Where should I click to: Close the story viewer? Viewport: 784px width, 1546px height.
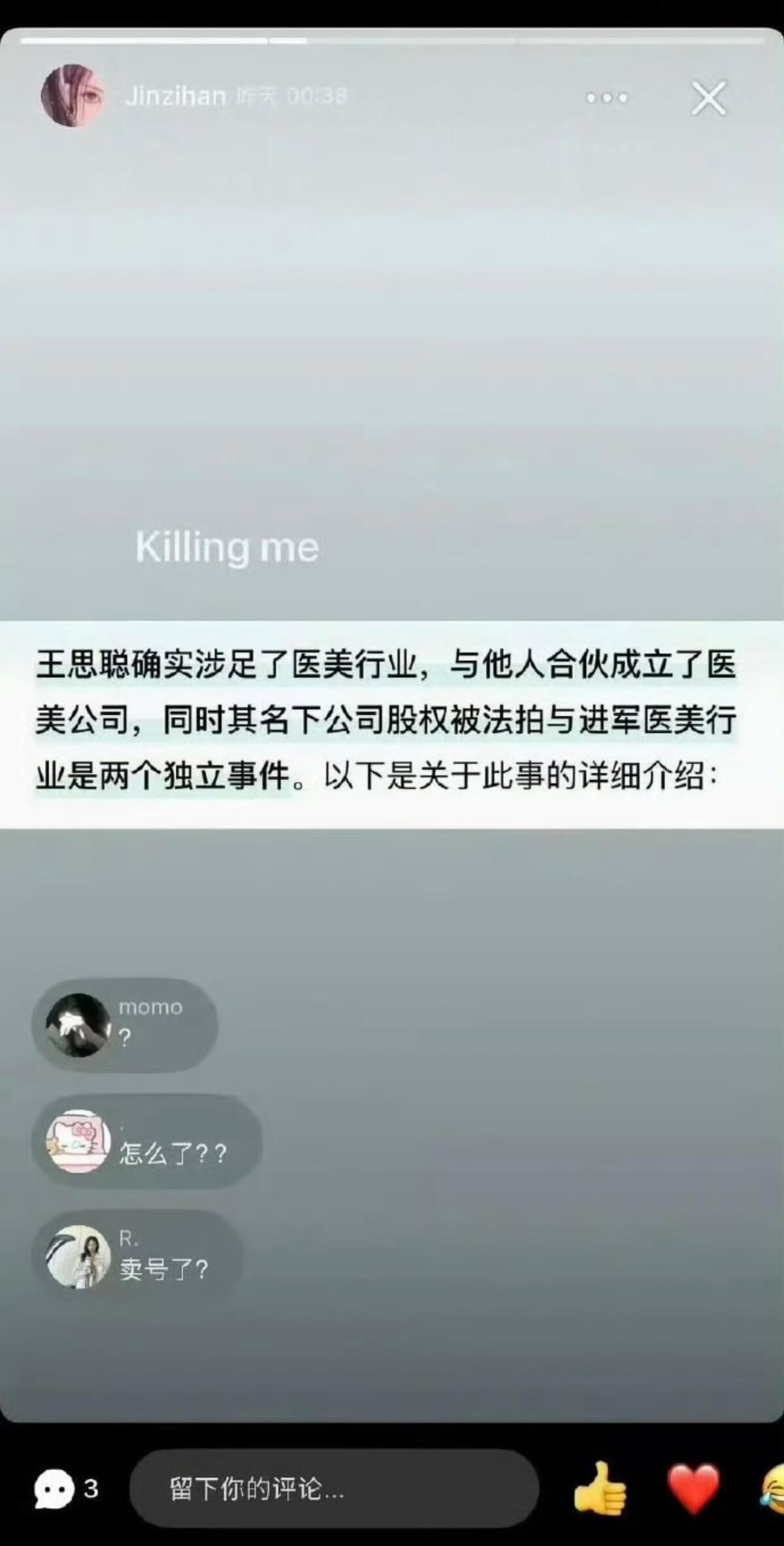click(709, 99)
